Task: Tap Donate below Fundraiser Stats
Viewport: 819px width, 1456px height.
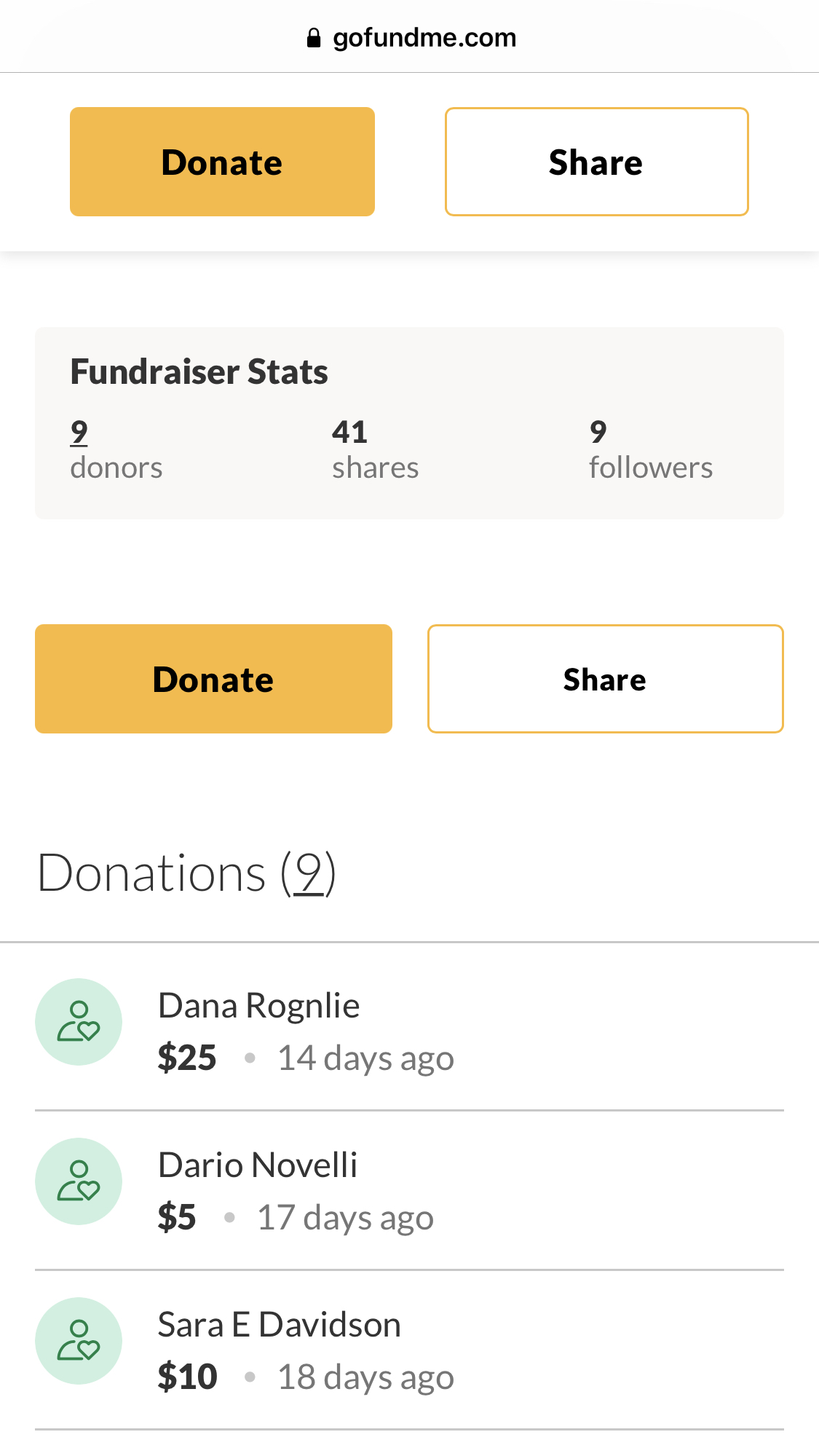Action: click(213, 679)
